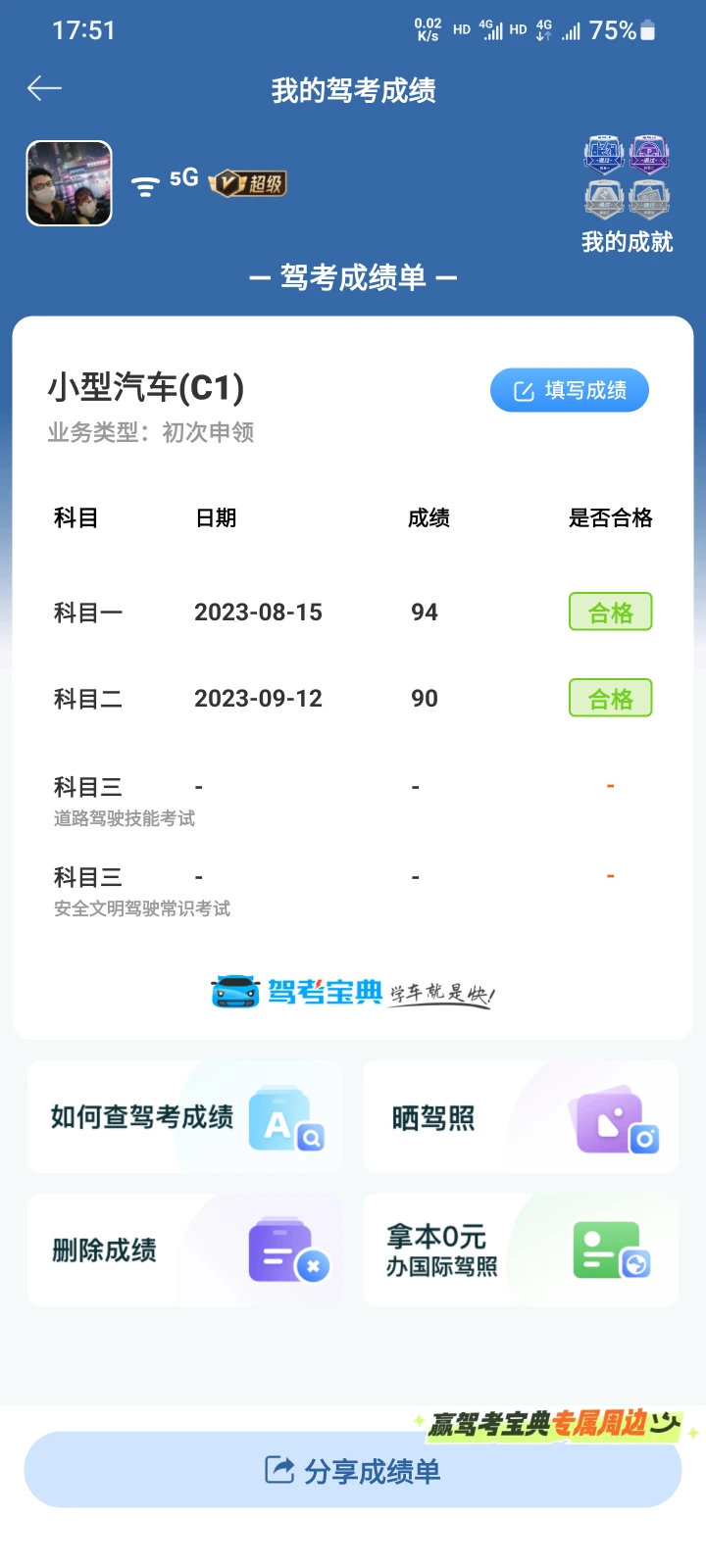Tap the 填写成绩 button
The width and height of the screenshot is (706, 1568).
[x=570, y=390]
